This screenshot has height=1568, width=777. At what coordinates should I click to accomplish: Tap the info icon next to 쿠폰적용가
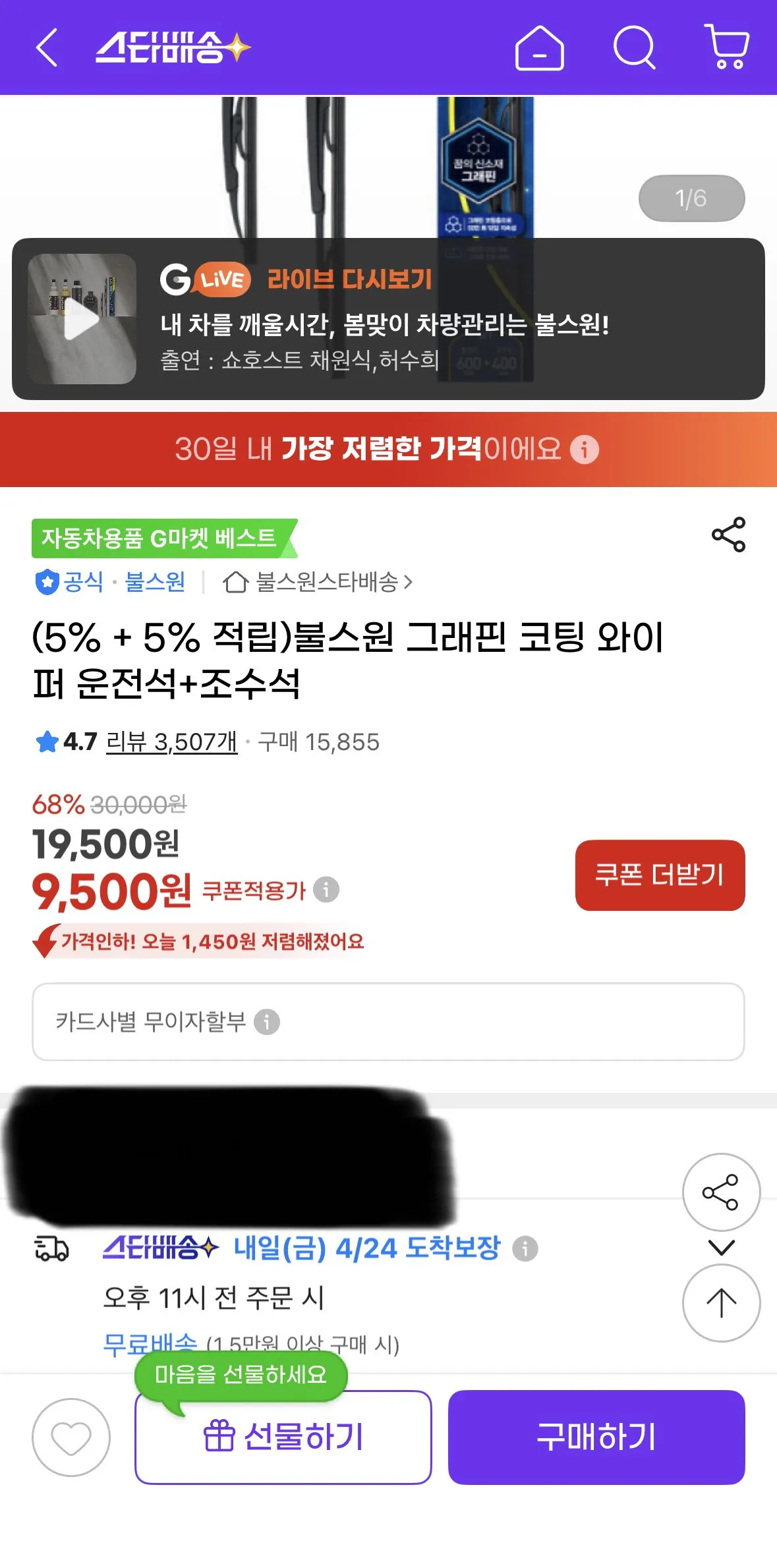point(328,890)
